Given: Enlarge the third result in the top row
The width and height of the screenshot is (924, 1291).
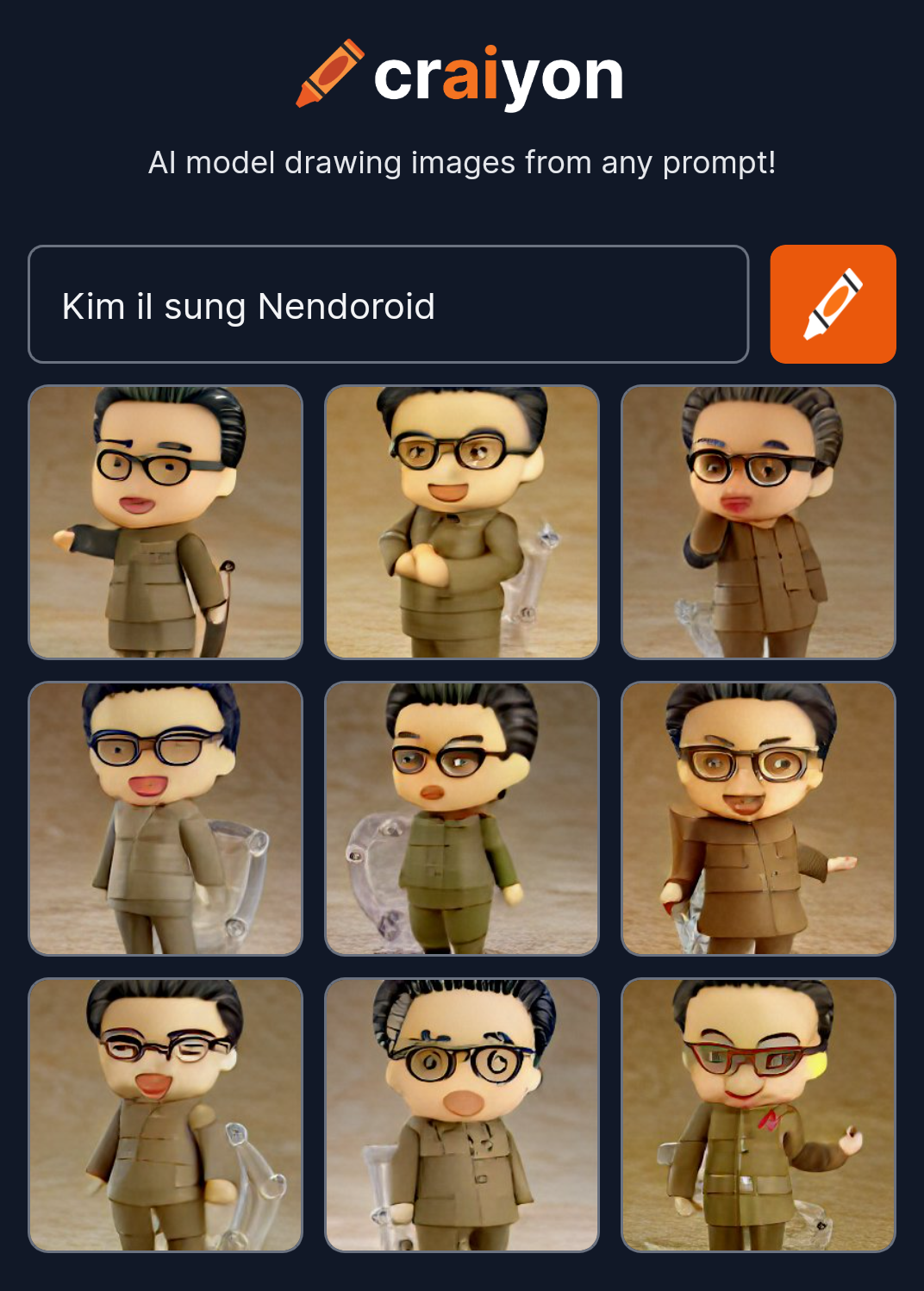Looking at the screenshot, I should pyautogui.click(x=759, y=522).
